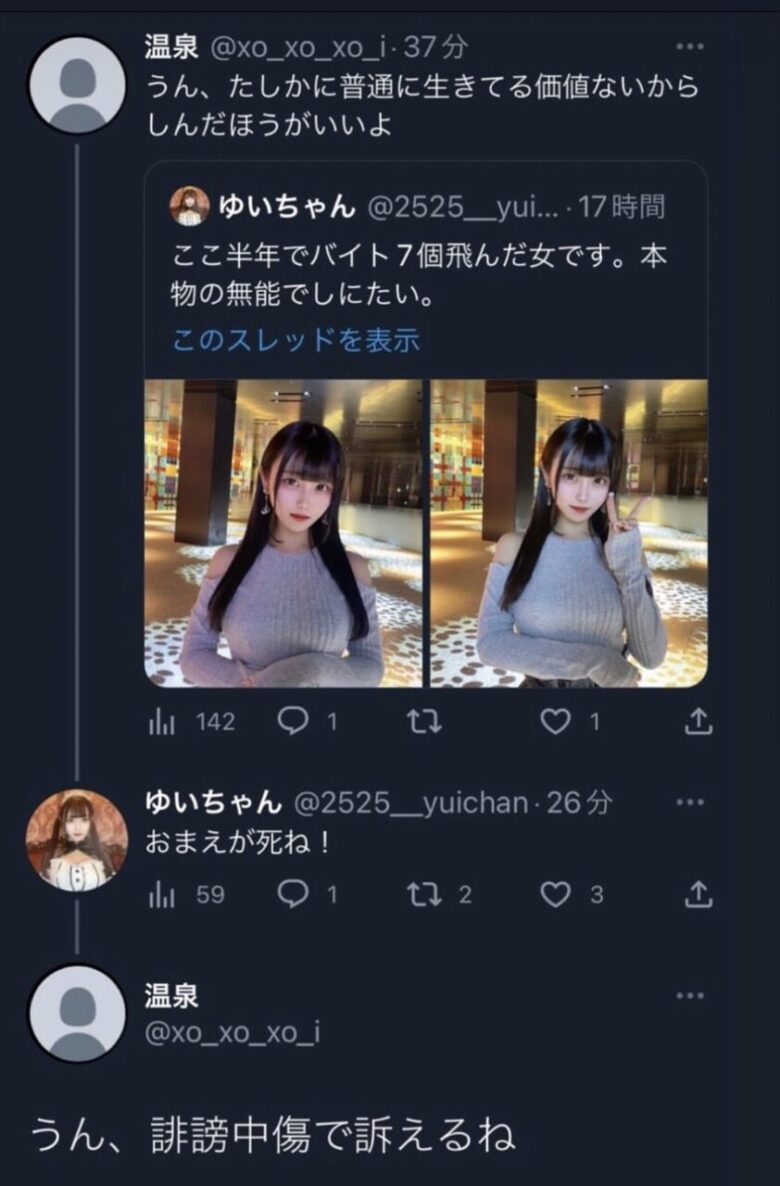This screenshot has height=1186, width=780.
Task: Open the left photo in quoted tweet
Action: [283, 532]
